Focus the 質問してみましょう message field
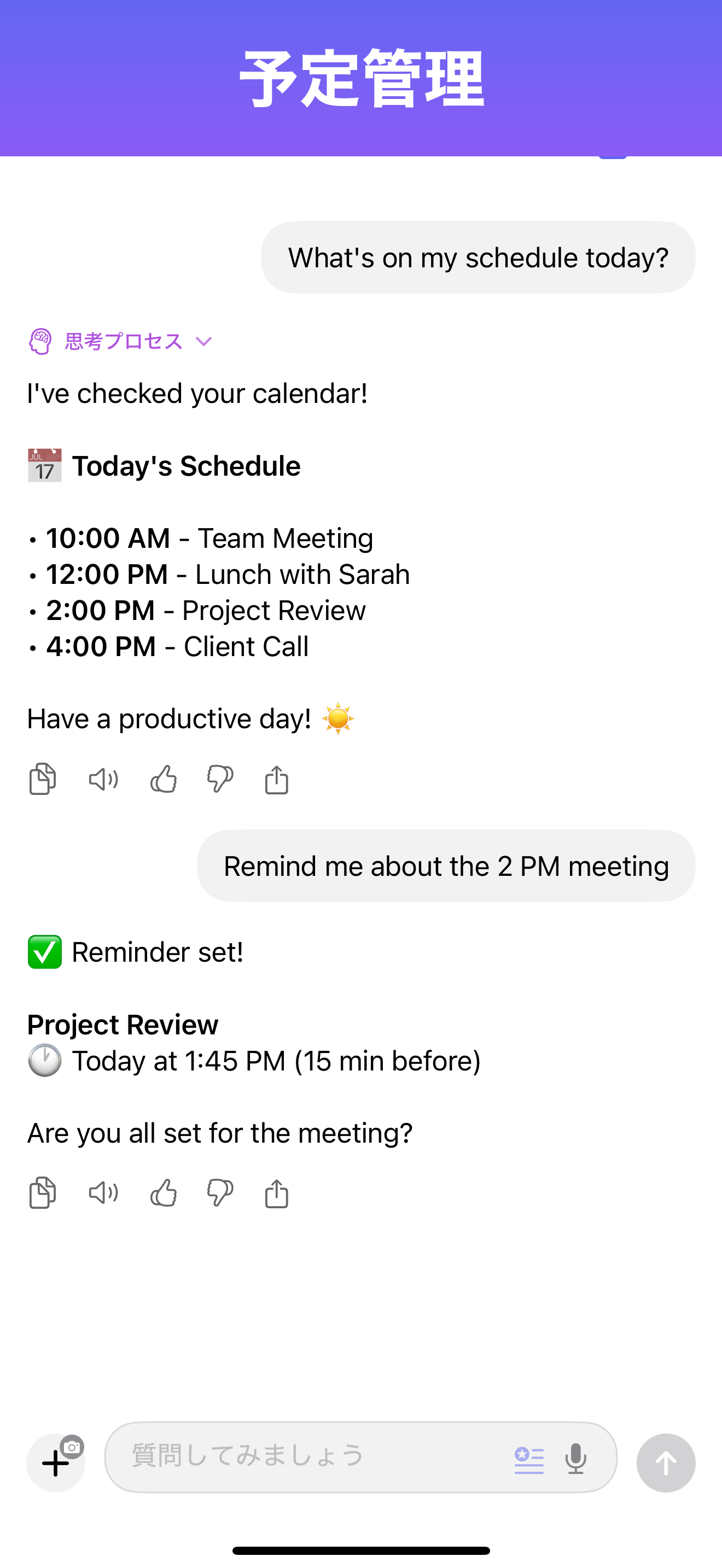This screenshot has height=1568, width=722. [304, 1456]
